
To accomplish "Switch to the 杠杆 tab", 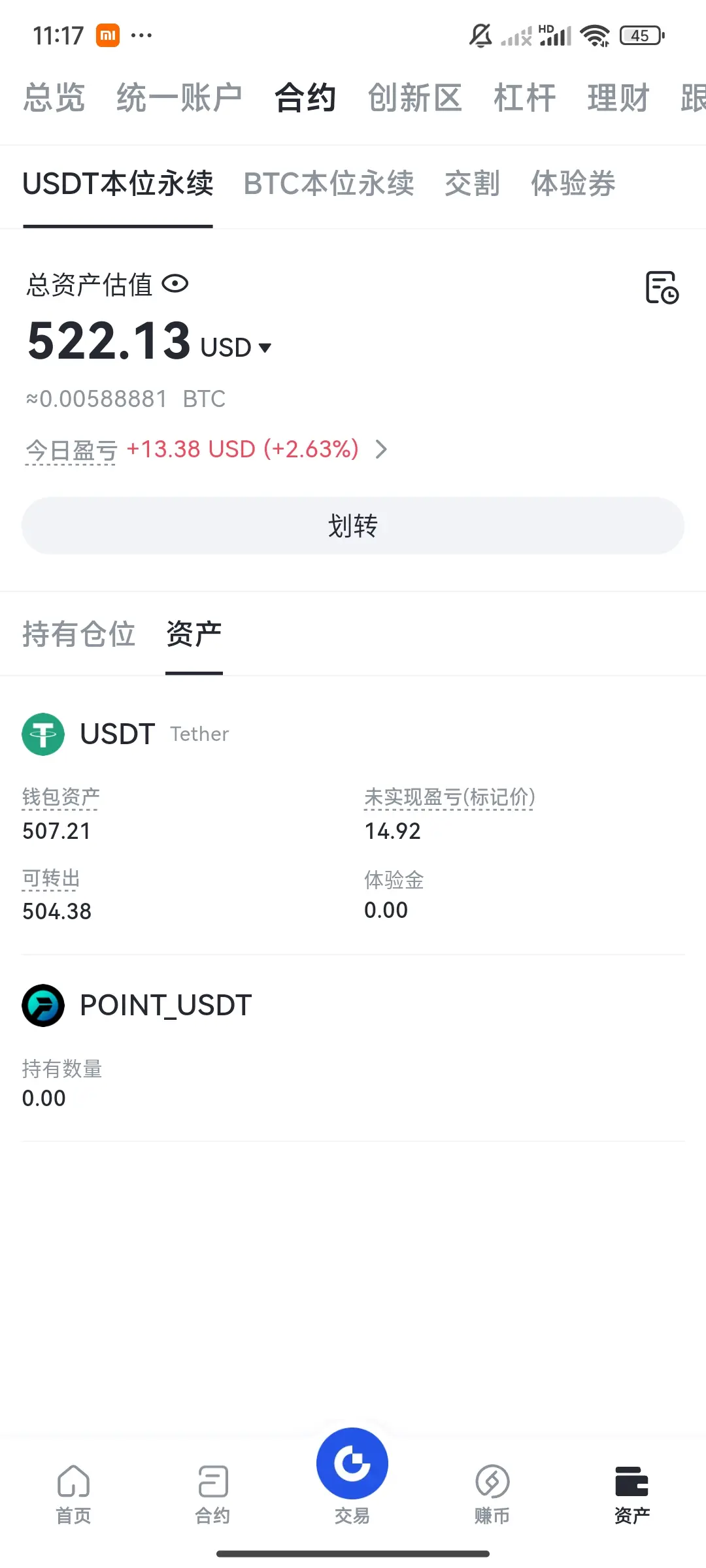I will (x=525, y=98).
